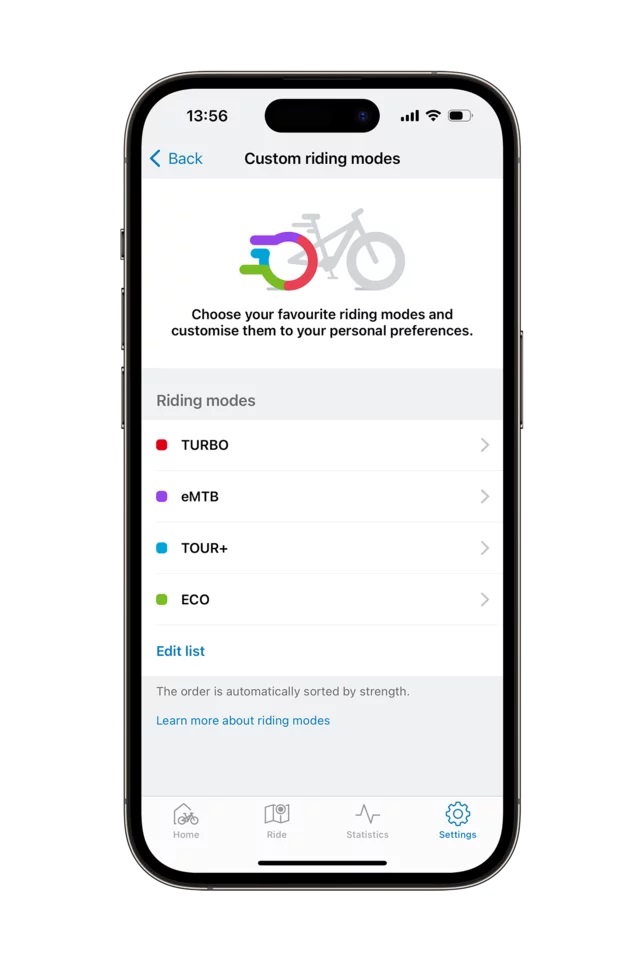The image size is (642, 963).
Task: Switch to the Ride tab
Action: coord(276,821)
